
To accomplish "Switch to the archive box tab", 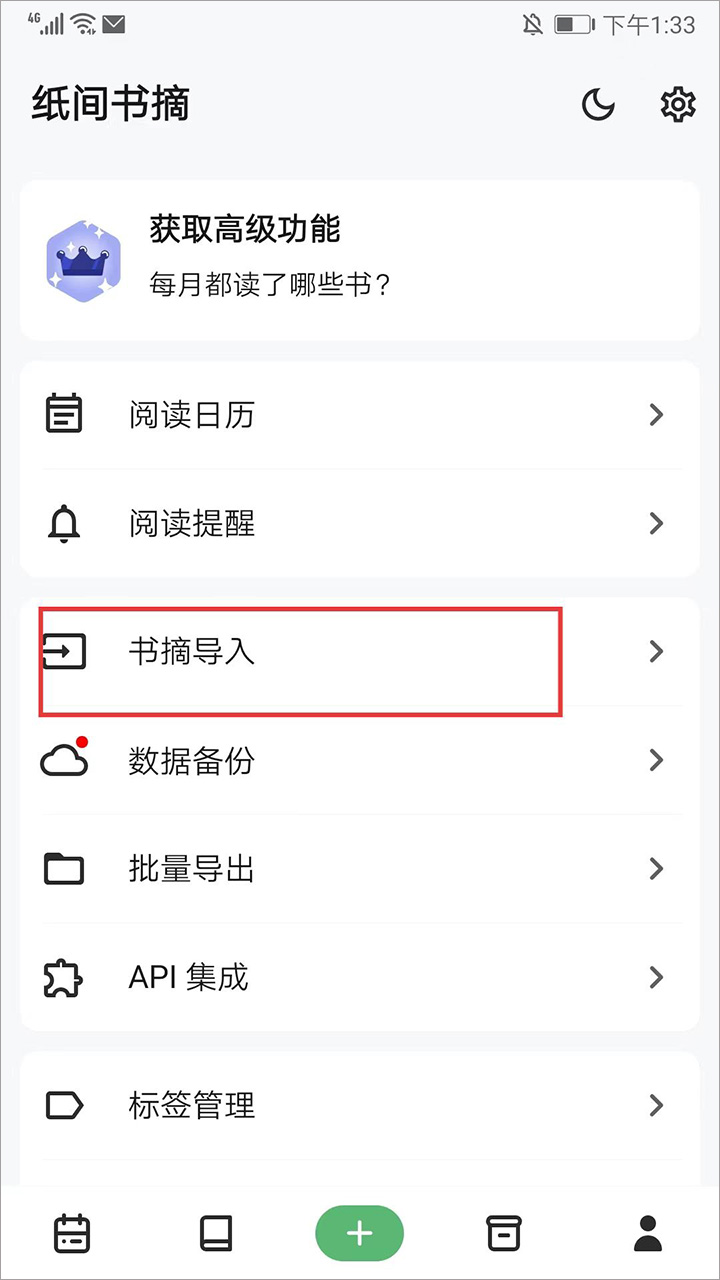I will click(504, 1233).
